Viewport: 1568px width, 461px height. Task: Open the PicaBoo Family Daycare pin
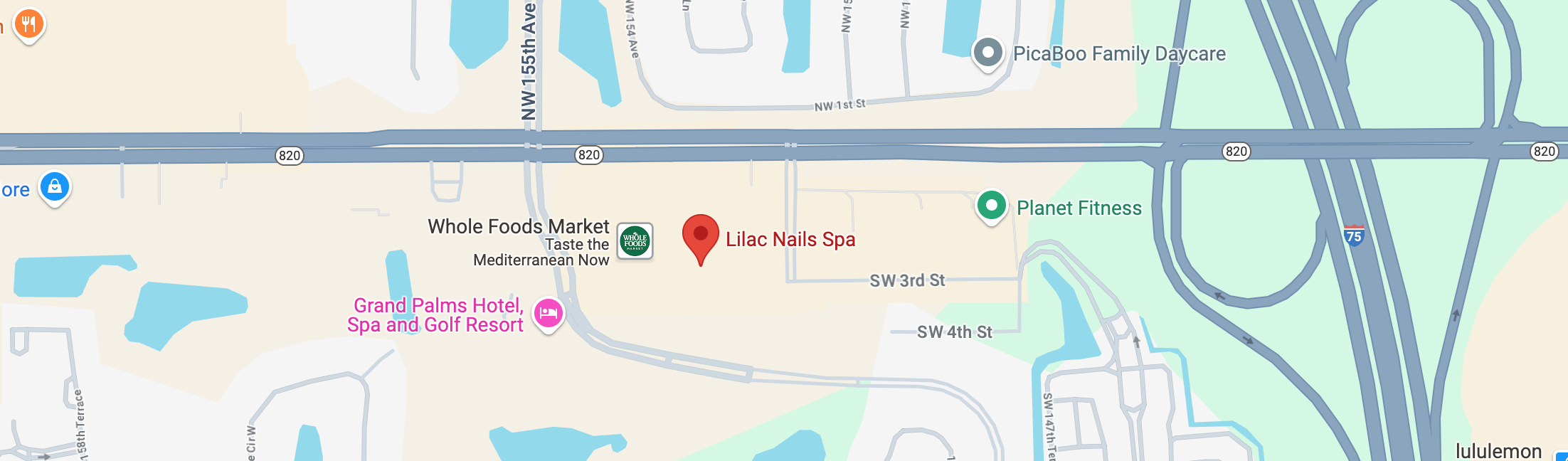pos(987,53)
